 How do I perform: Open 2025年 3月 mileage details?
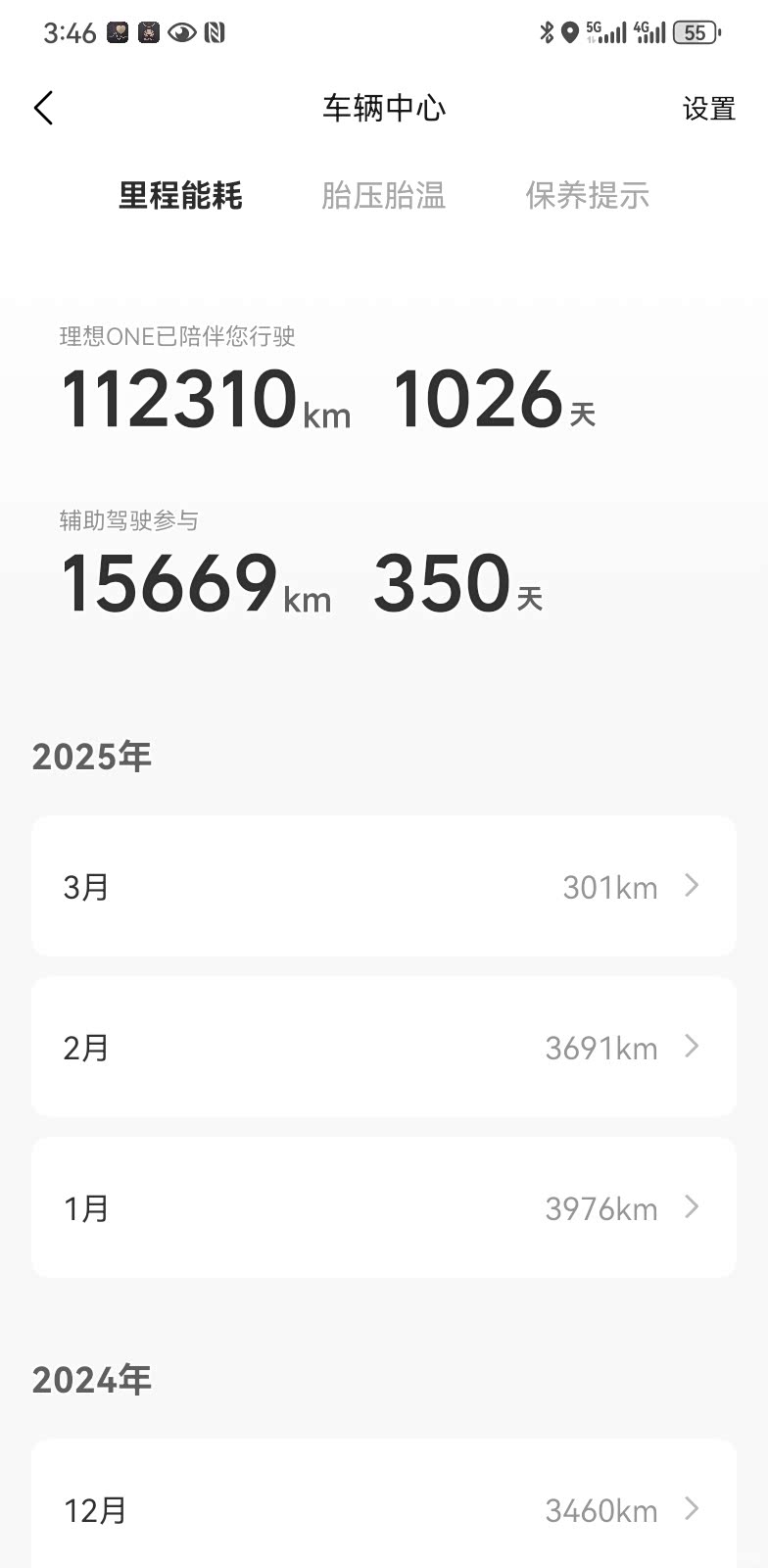click(384, 886)
